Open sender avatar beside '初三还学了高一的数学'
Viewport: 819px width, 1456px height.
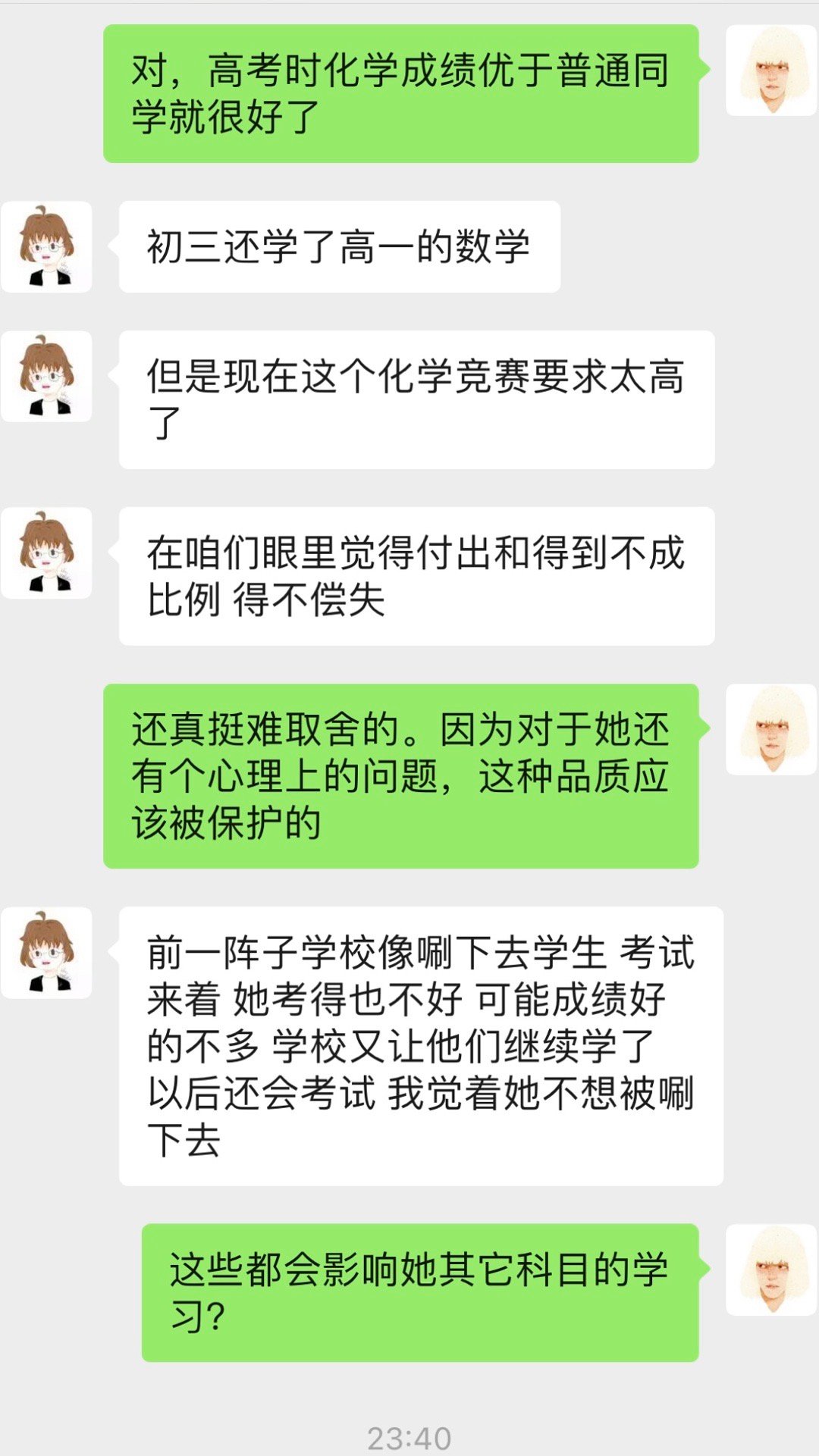coord(46,247)
